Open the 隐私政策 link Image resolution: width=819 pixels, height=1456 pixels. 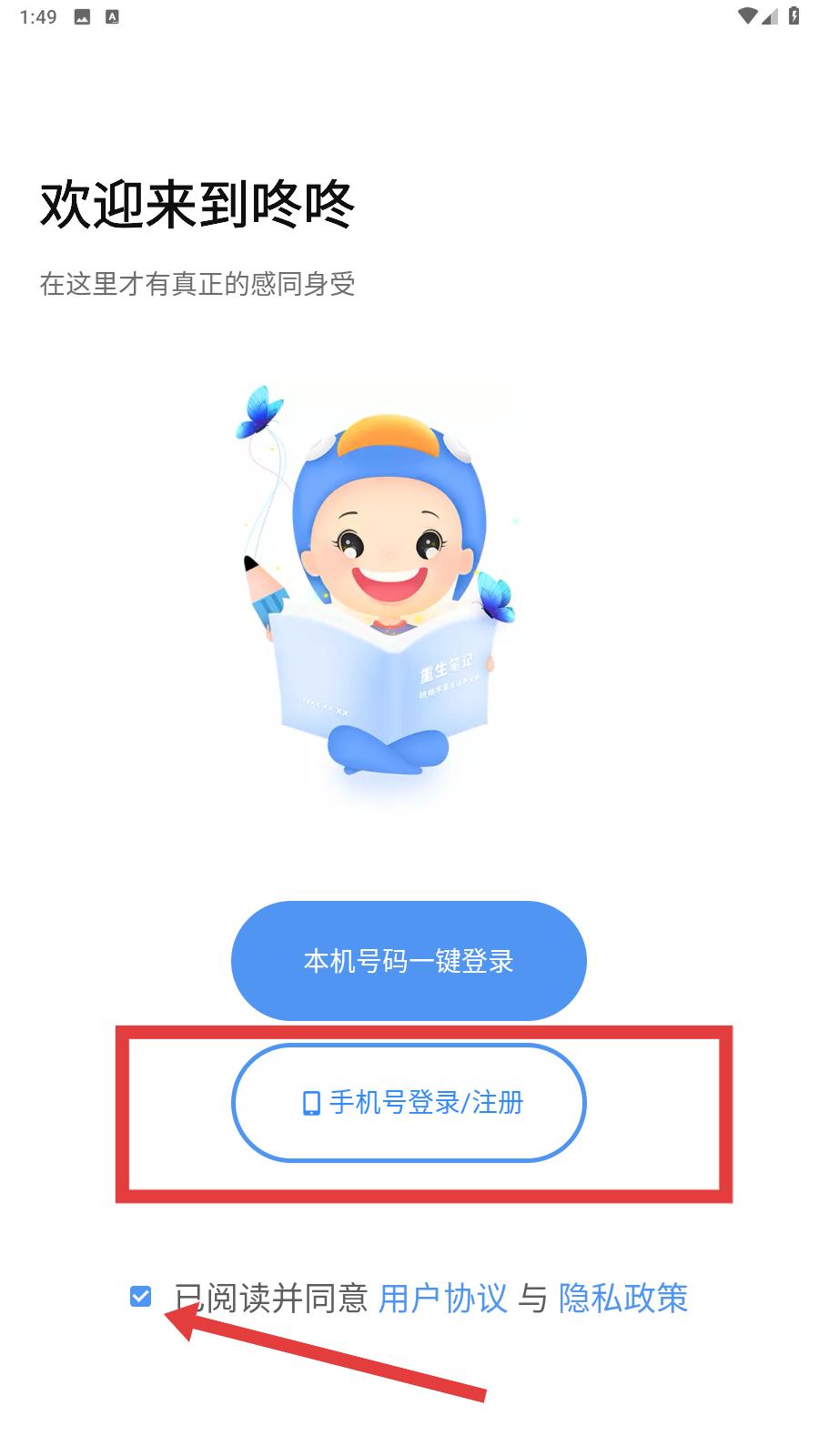[x=623, y=1298]
